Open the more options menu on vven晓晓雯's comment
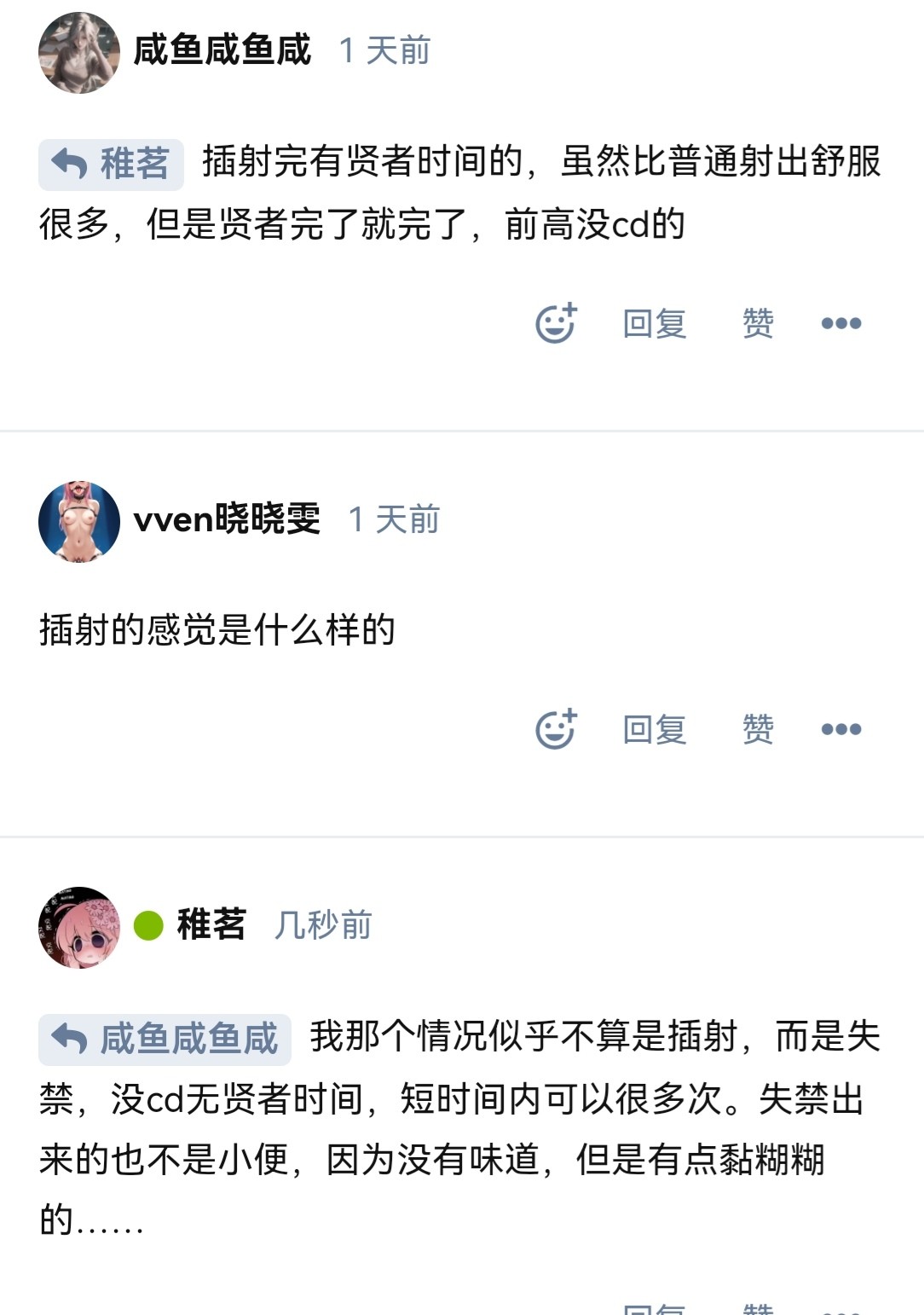 pos(840,729)
